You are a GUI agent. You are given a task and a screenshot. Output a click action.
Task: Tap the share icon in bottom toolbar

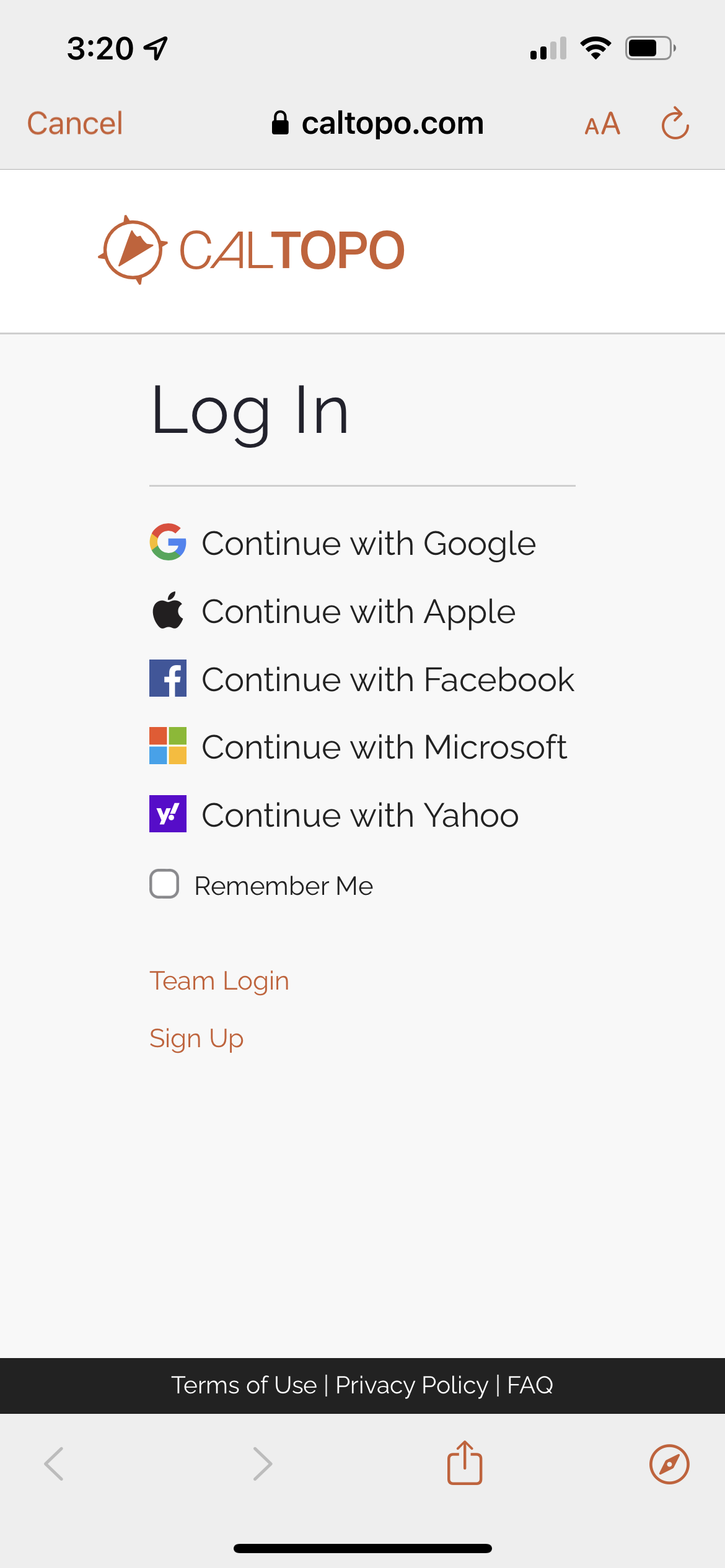(x=465, y=1463)
